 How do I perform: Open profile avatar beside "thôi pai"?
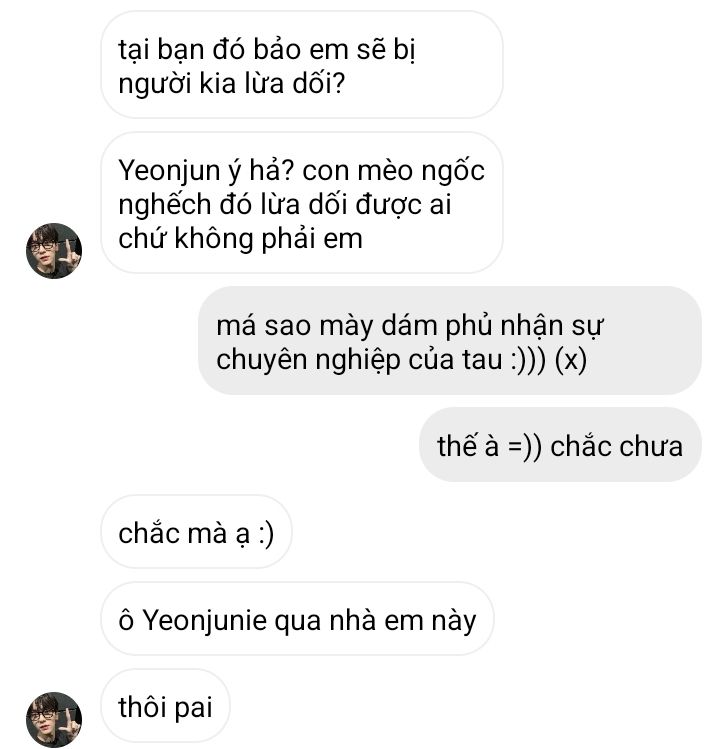pos(53,719)
